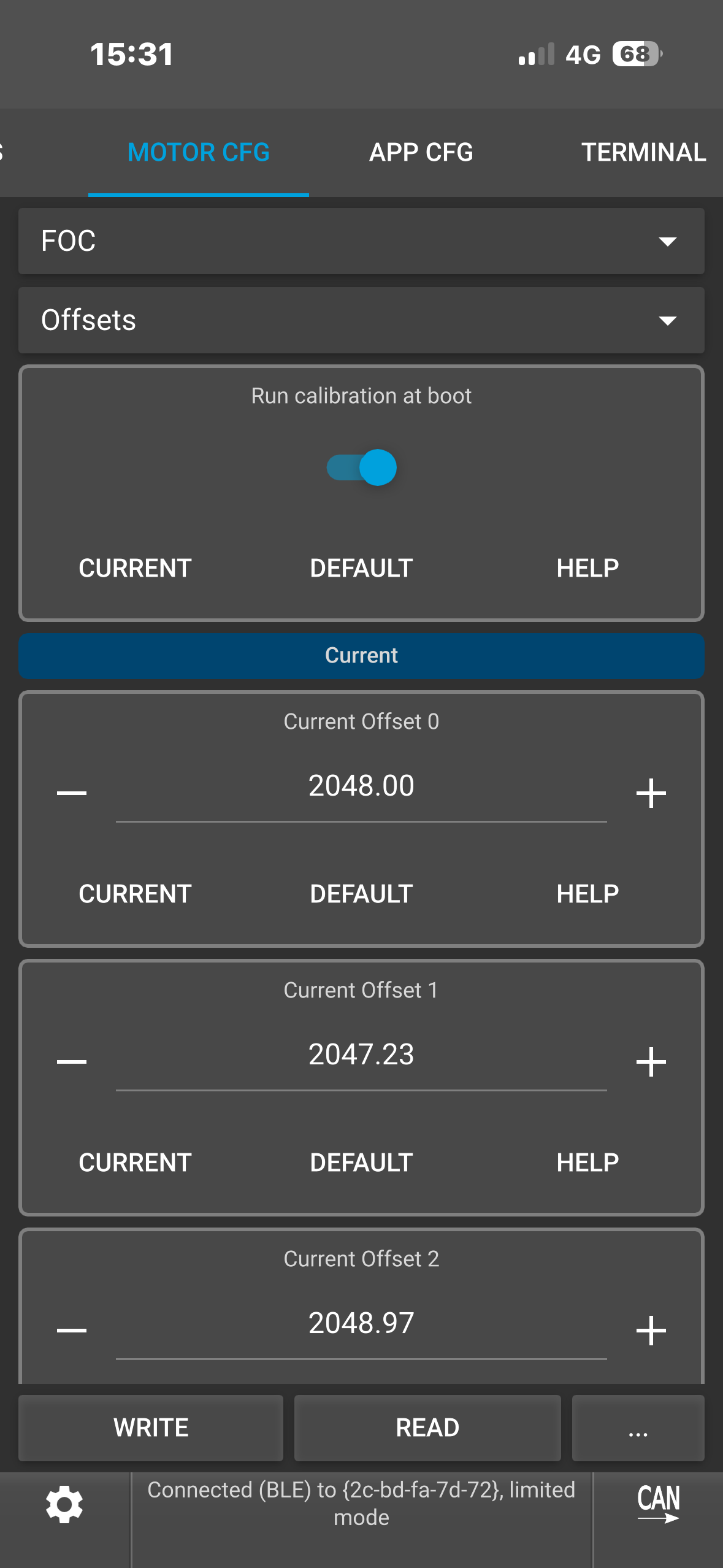Edit the Current Offset 1 value field
The width and height of the screenshot is (723, 1568).
(x=361, y=1055)
